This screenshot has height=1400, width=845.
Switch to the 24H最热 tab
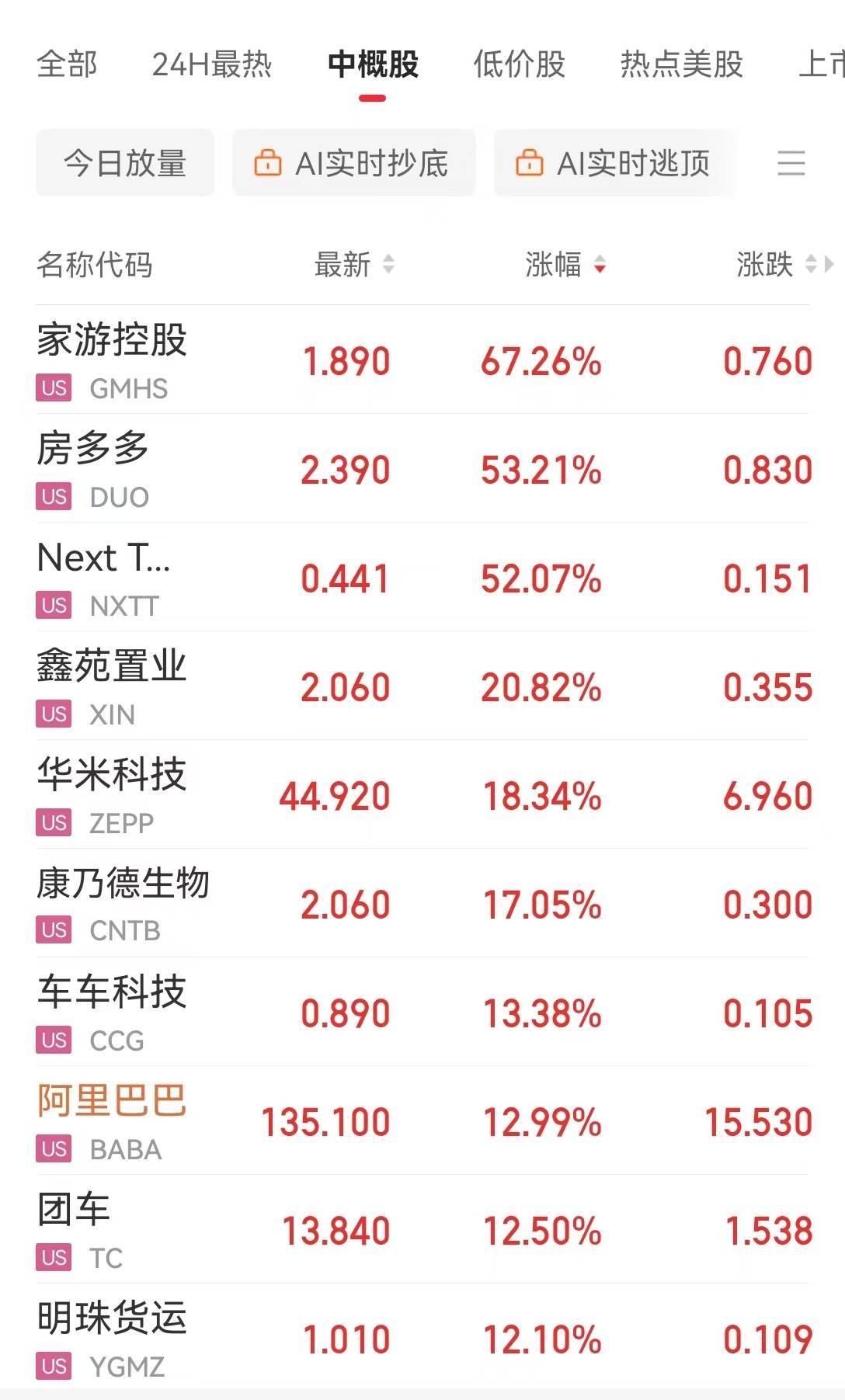click(212, 64)
